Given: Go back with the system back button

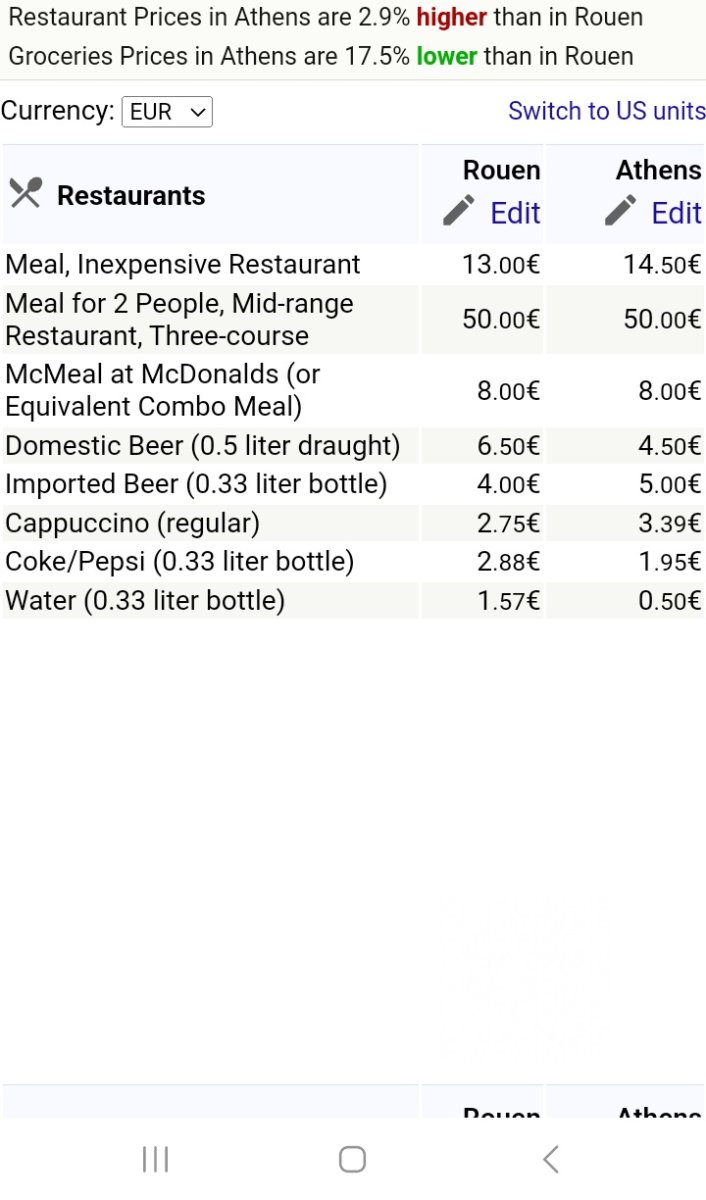Looking at the screenshot, I should pyautogui.click(x=550, y=1159).
